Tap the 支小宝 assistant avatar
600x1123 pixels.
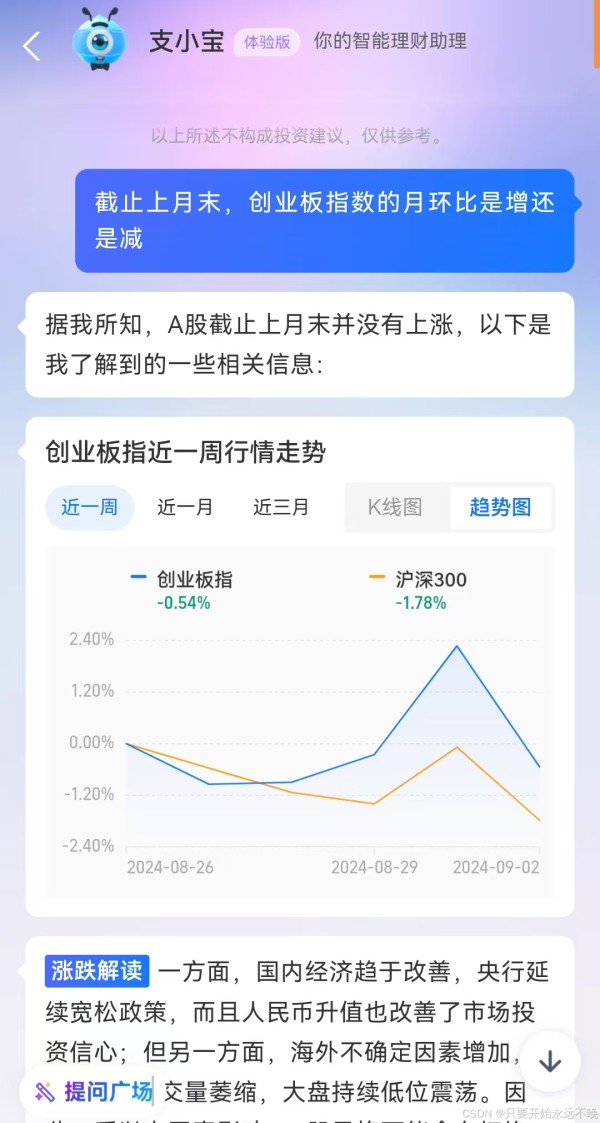[100, 42]
